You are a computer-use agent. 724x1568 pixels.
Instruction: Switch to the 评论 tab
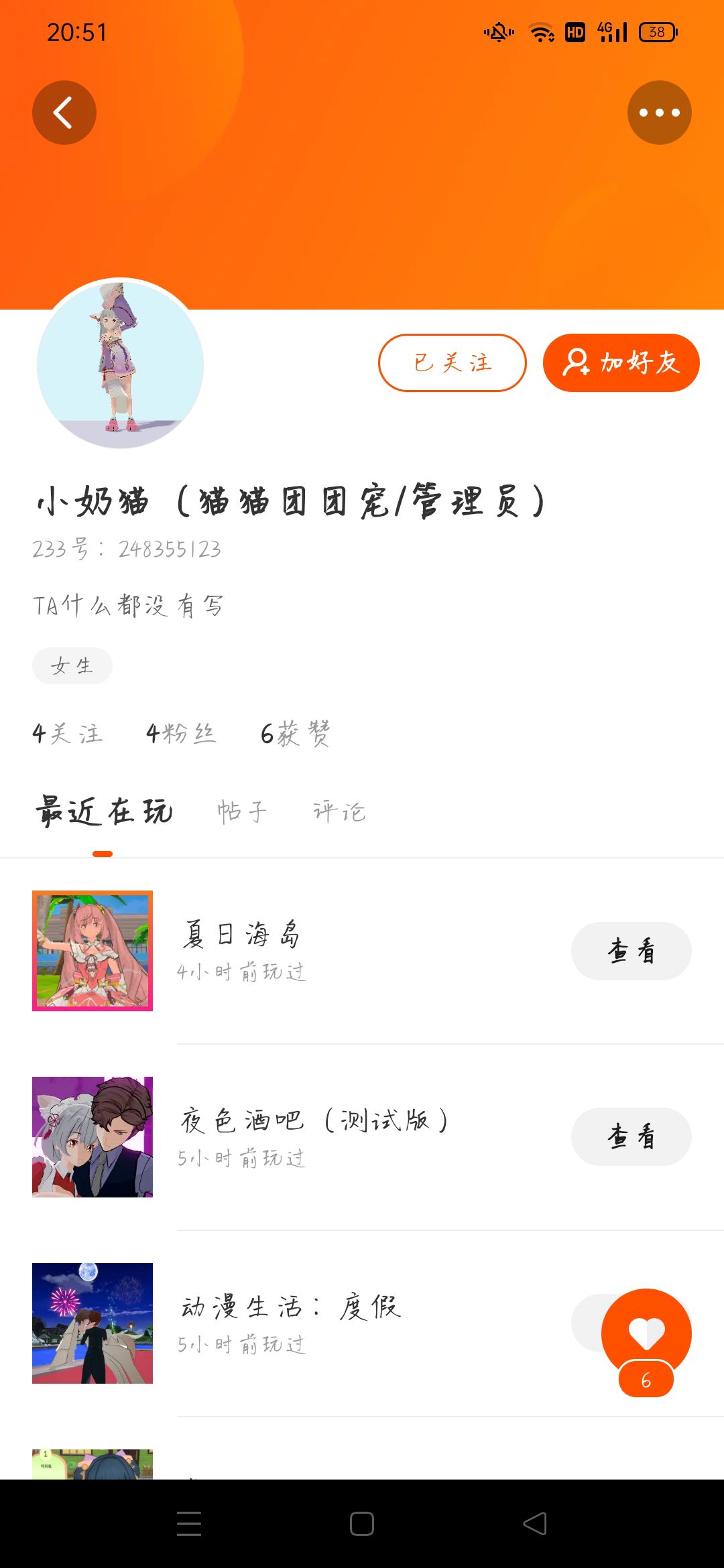tap(339, 811)
